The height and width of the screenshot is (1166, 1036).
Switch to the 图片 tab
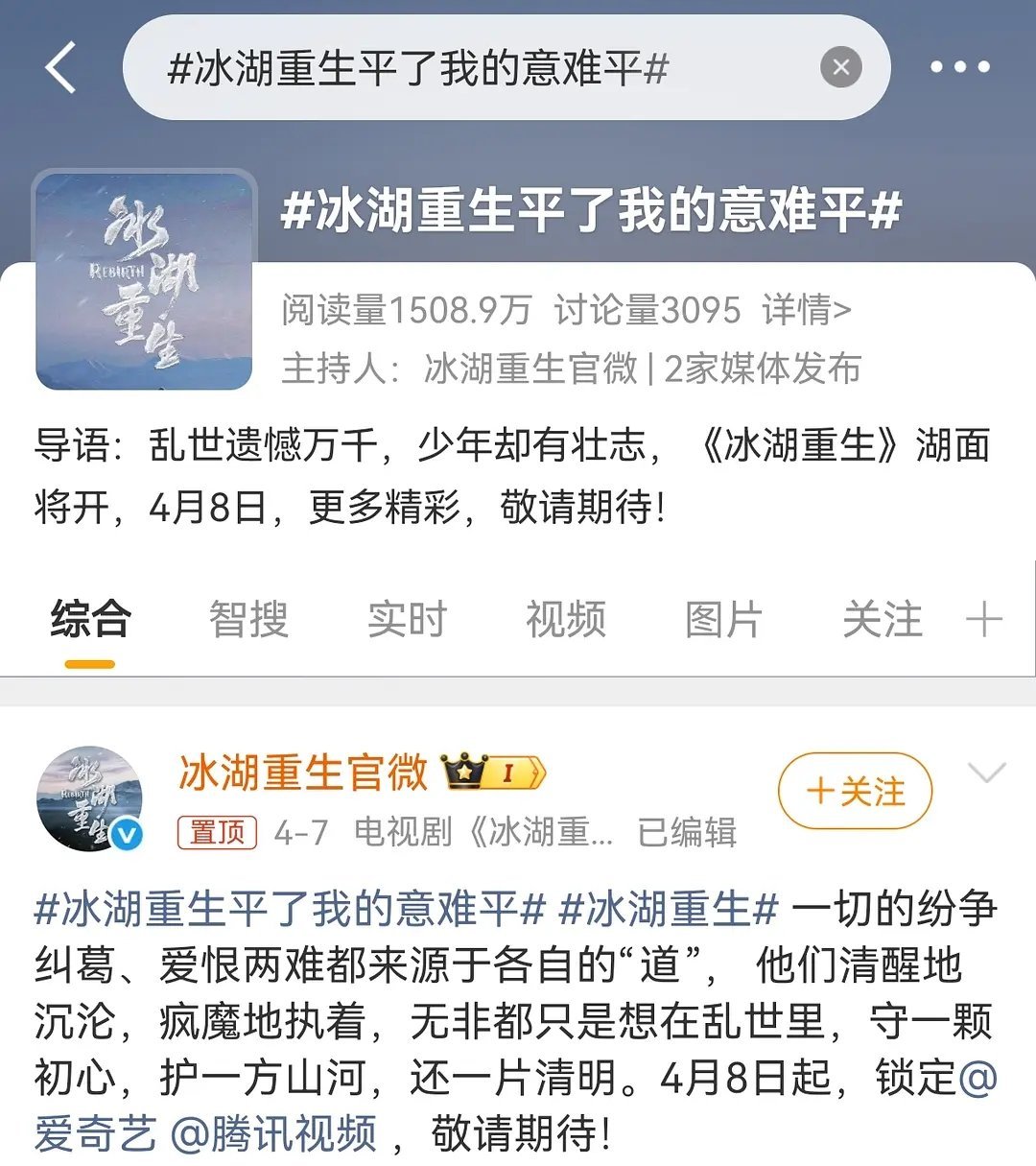pos(724,619)
